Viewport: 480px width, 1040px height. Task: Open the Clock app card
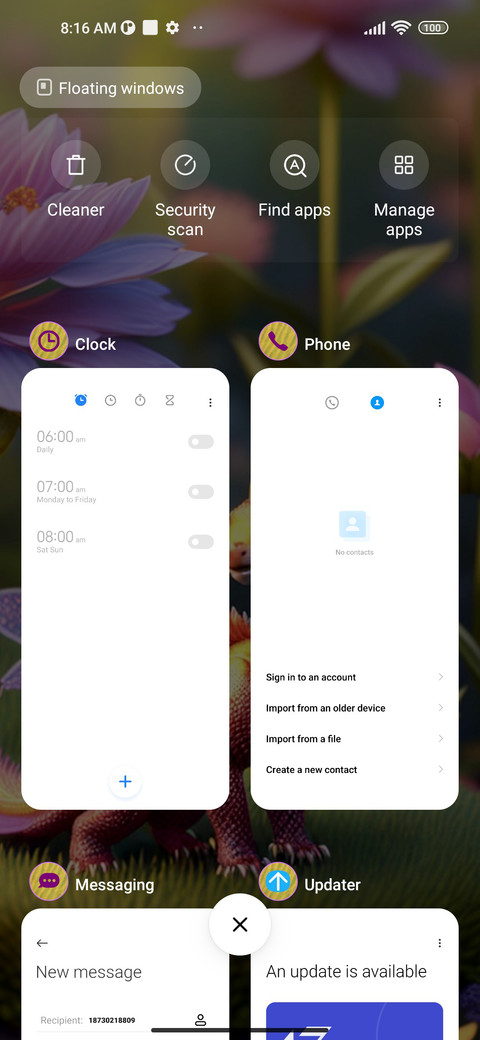pos(125,588)
